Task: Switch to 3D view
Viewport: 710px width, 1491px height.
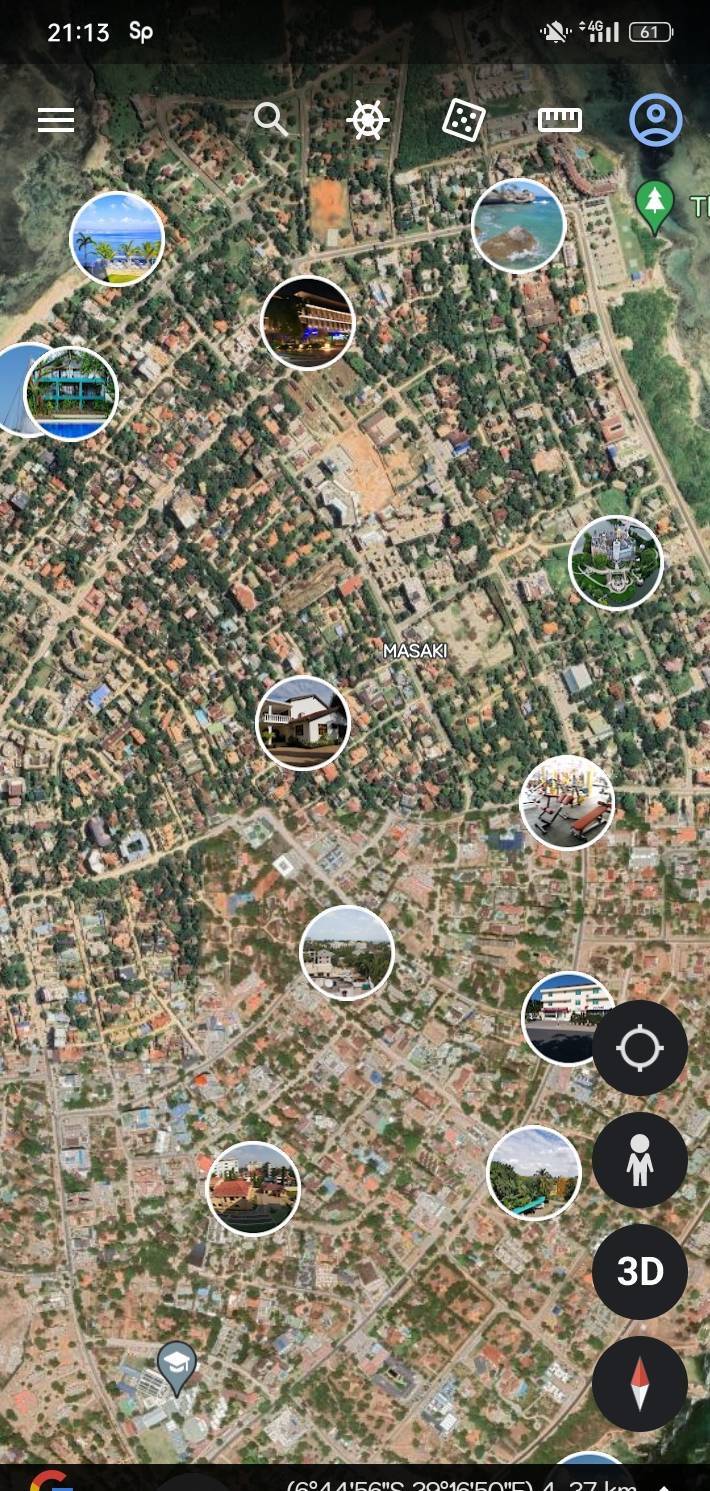Action: (x=640, y=1272)
